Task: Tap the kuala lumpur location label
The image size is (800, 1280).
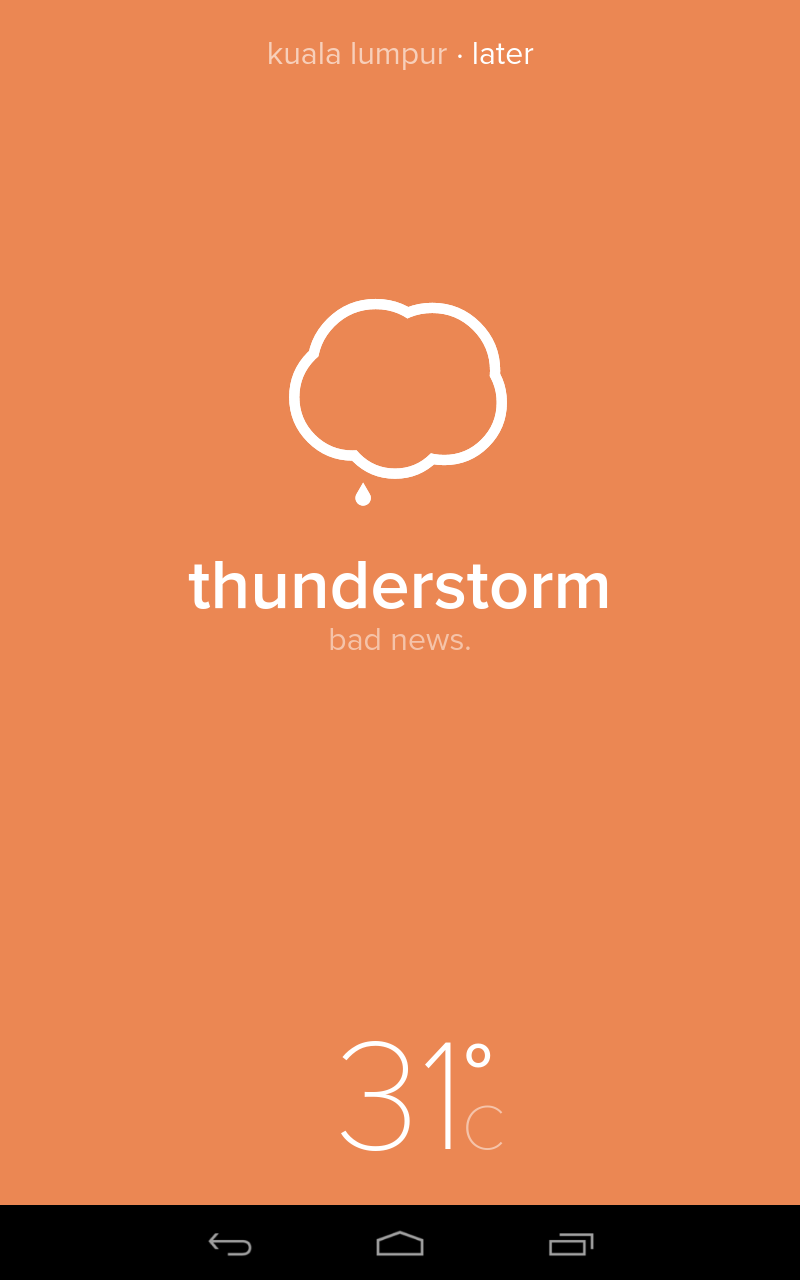Action: 356,54
